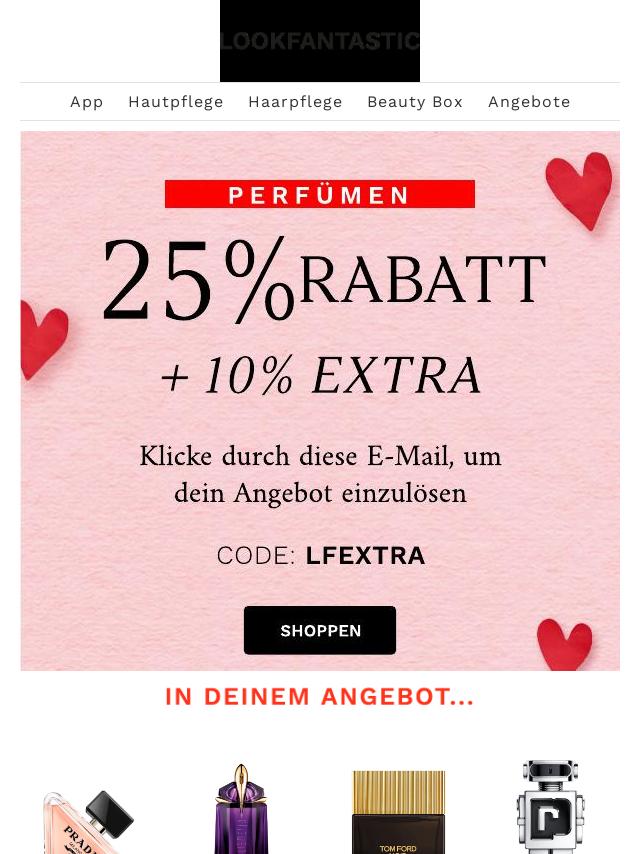This screenshot has height=854, width=640.
Task: View the Paco Rabanne Phantom robot bottle
Action: pyautogui.click(x=550, y=808)
